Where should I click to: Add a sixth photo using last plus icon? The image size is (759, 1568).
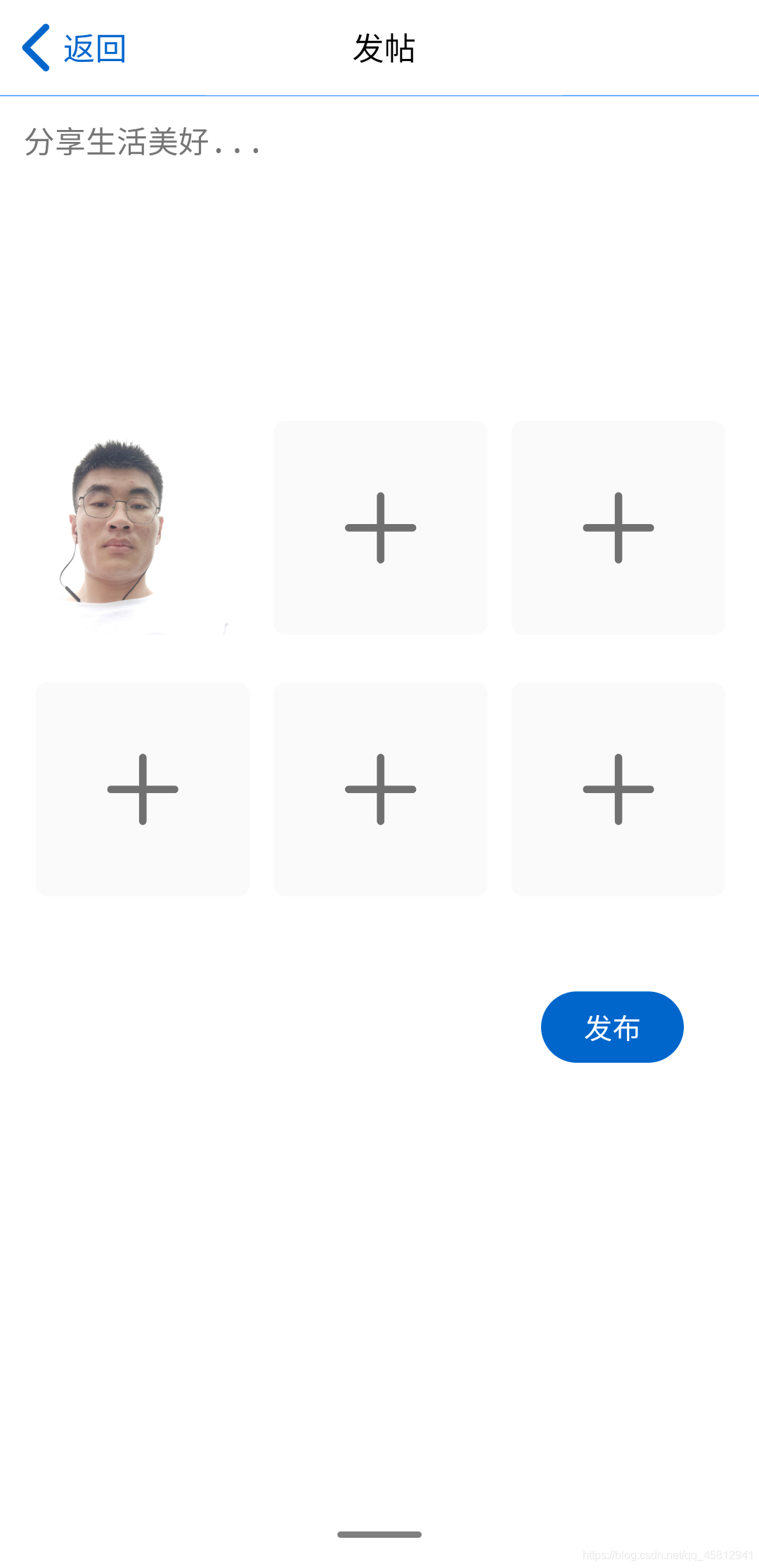coord(618,788)
